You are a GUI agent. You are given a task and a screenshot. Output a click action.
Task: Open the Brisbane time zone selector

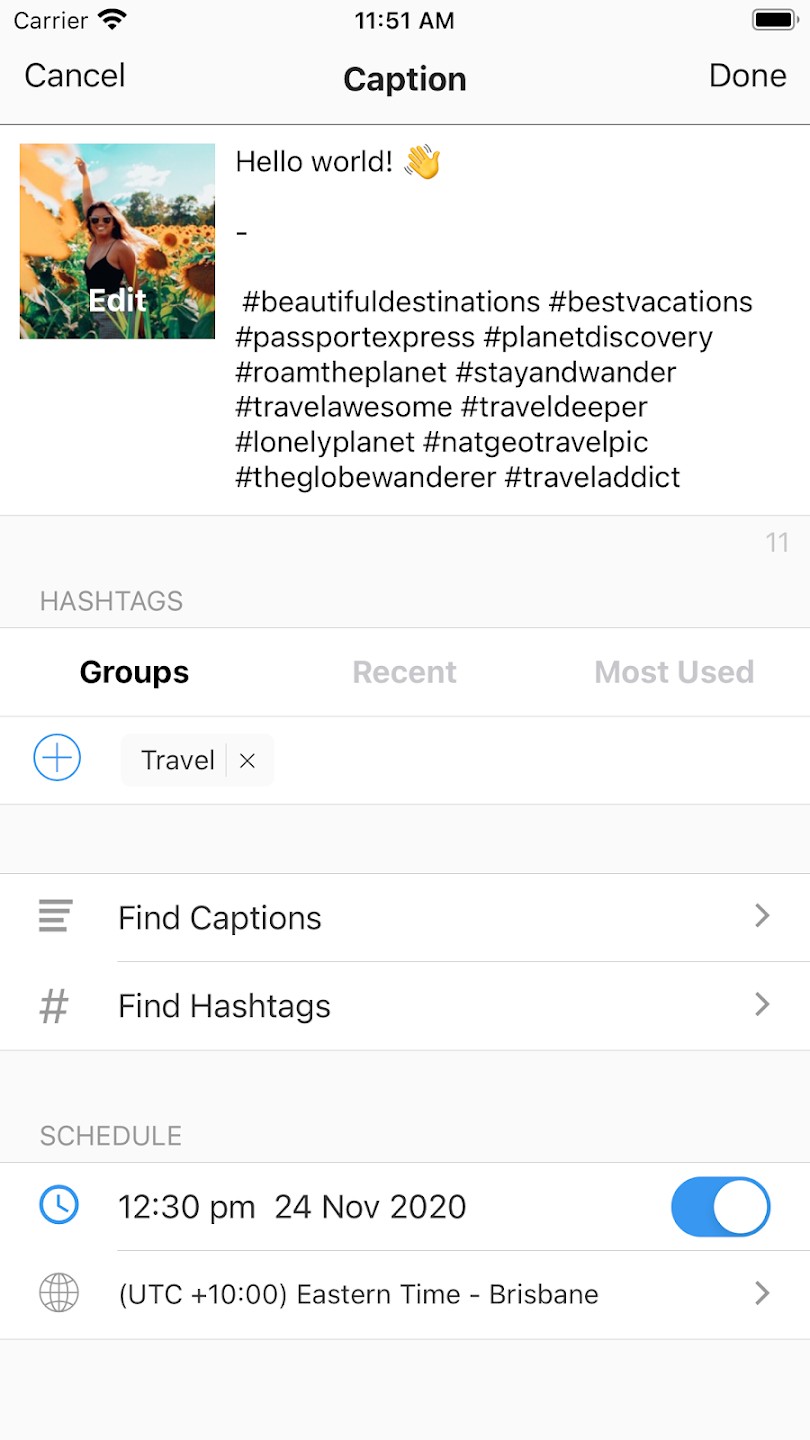pos(404,1294)
